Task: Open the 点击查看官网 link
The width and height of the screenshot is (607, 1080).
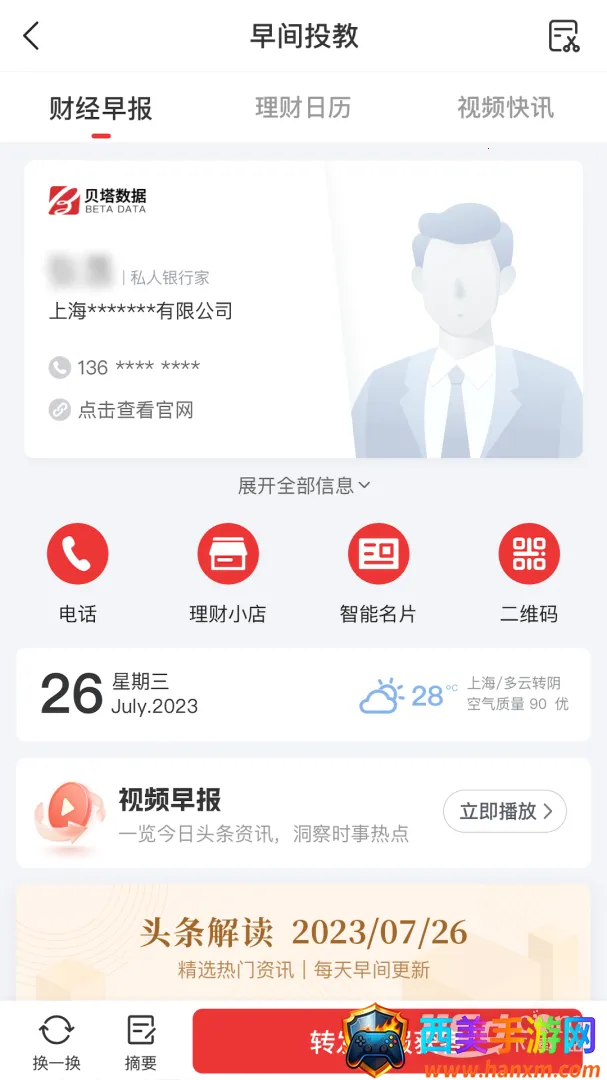Action: (x=135, y=410)
